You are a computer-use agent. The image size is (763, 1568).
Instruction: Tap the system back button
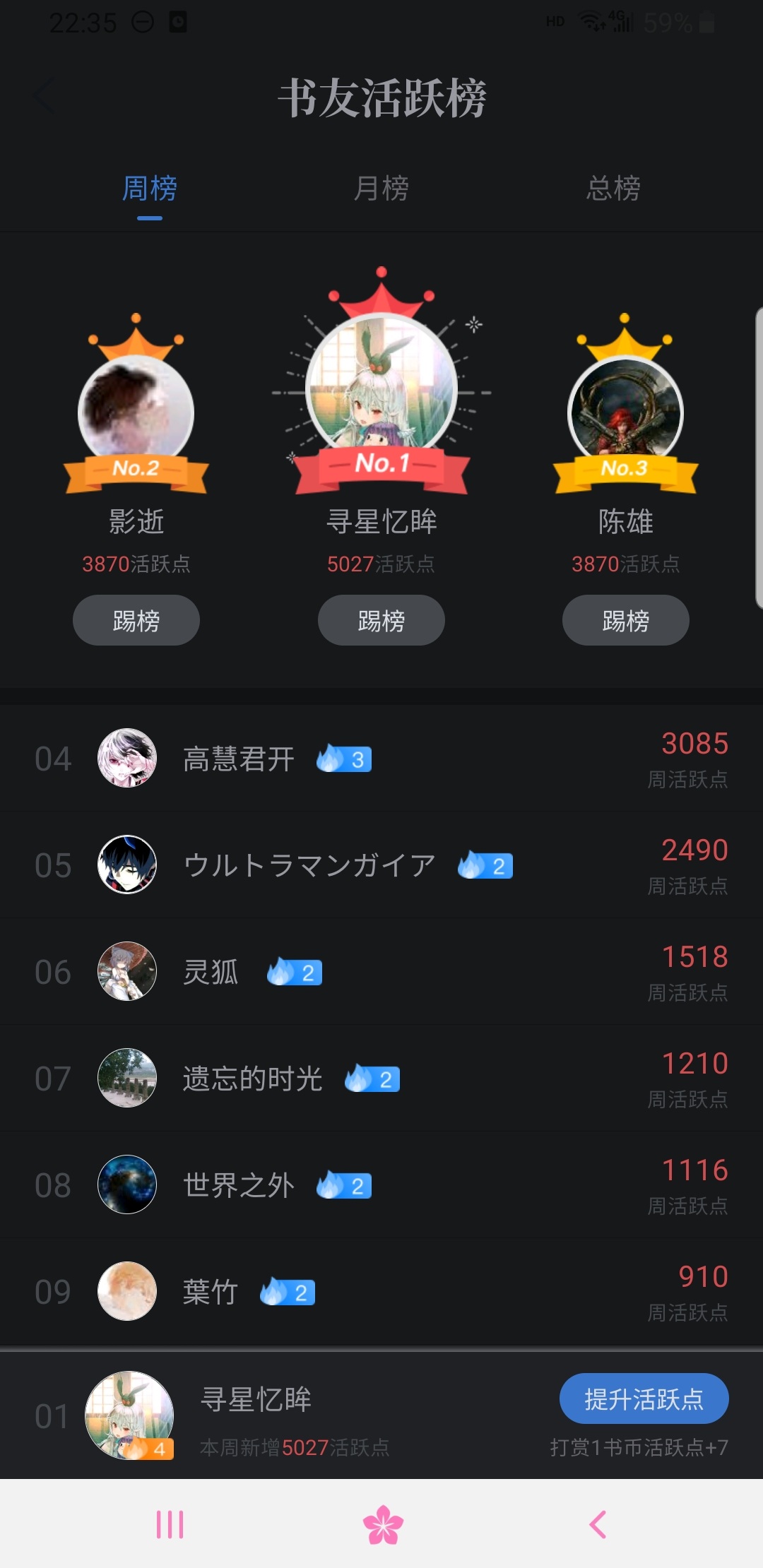[598, 1524]
